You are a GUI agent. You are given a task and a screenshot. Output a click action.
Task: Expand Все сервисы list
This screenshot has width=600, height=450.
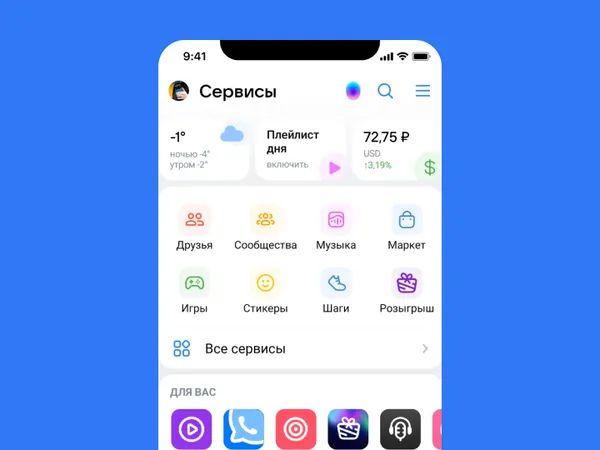(300, 349)
